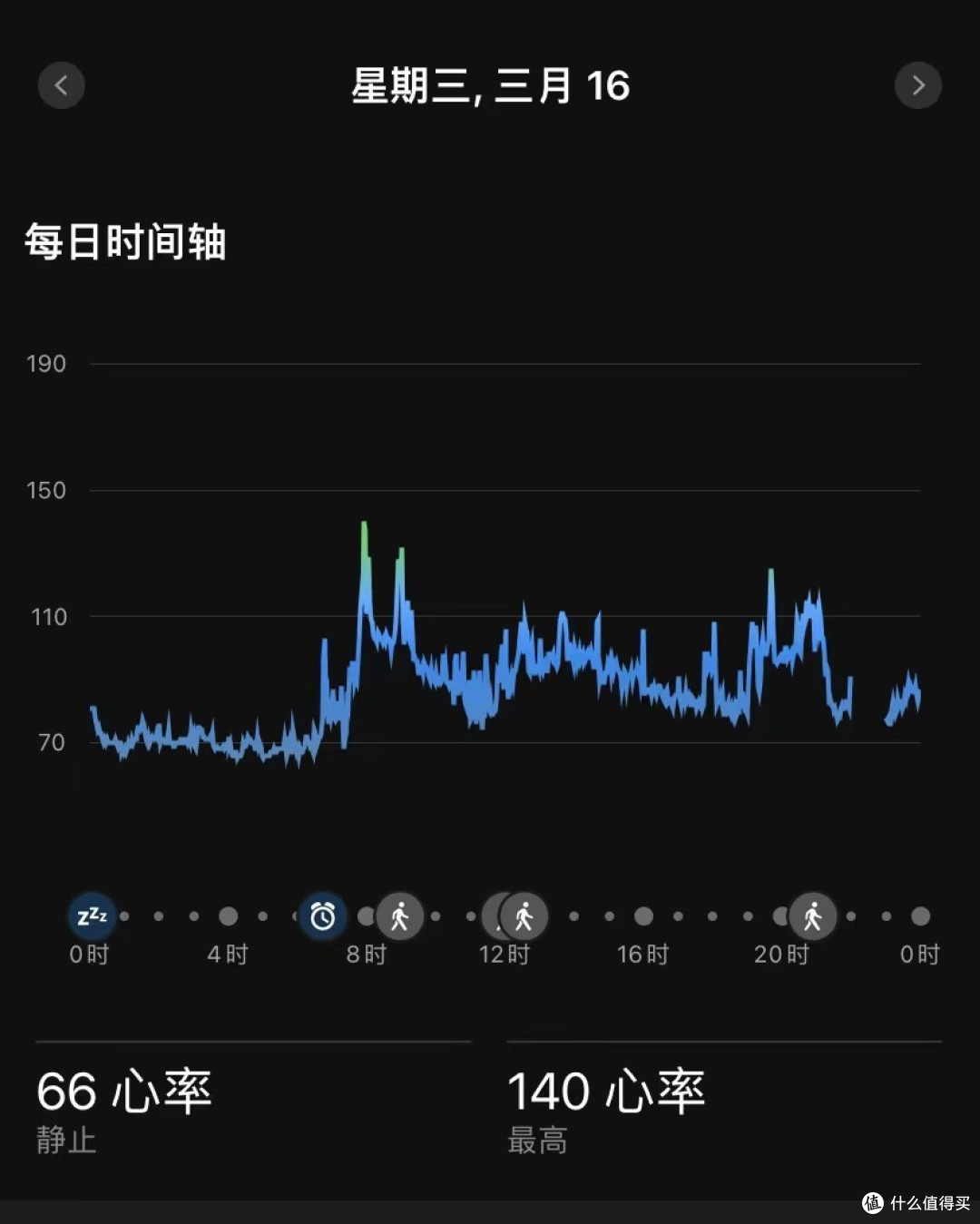View the 140 心率 maximum heart rate stat
This screenshot has height=1224, width=980.
point(603,1093)
